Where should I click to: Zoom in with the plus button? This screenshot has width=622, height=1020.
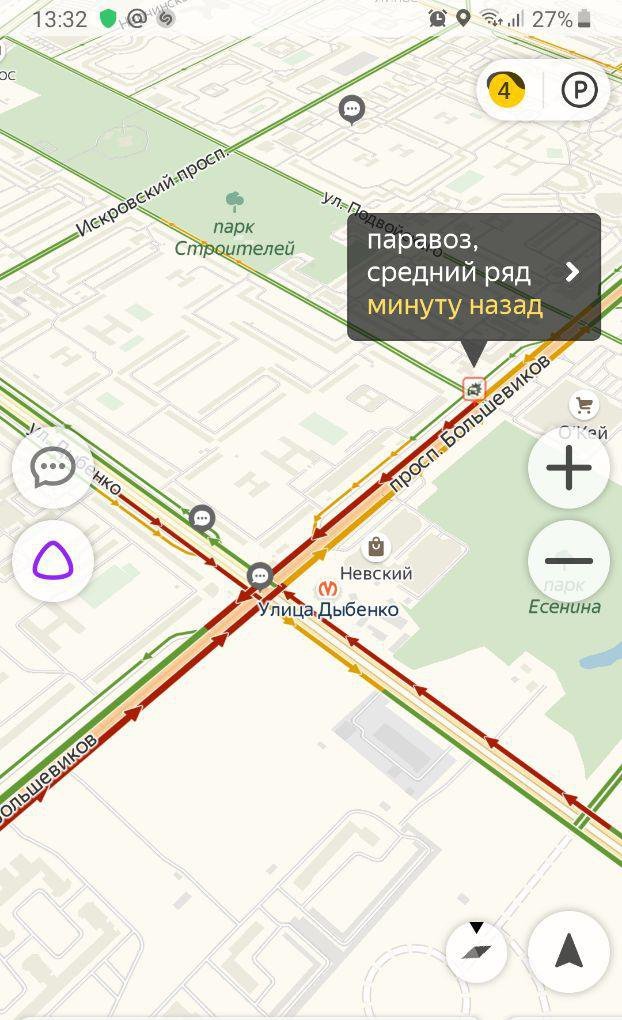click(x=568, y=467)
